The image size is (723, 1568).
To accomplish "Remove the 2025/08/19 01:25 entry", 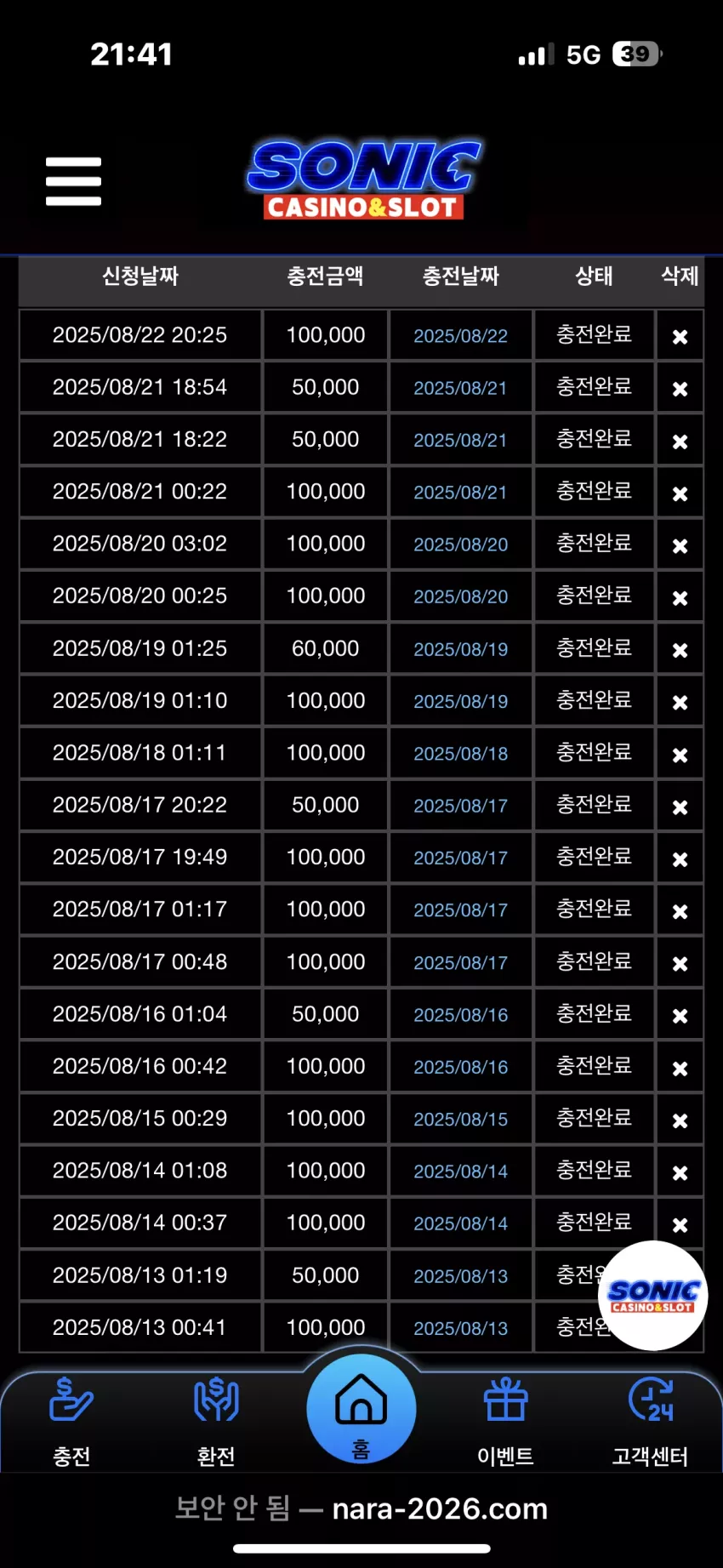I will pos(680,650).
